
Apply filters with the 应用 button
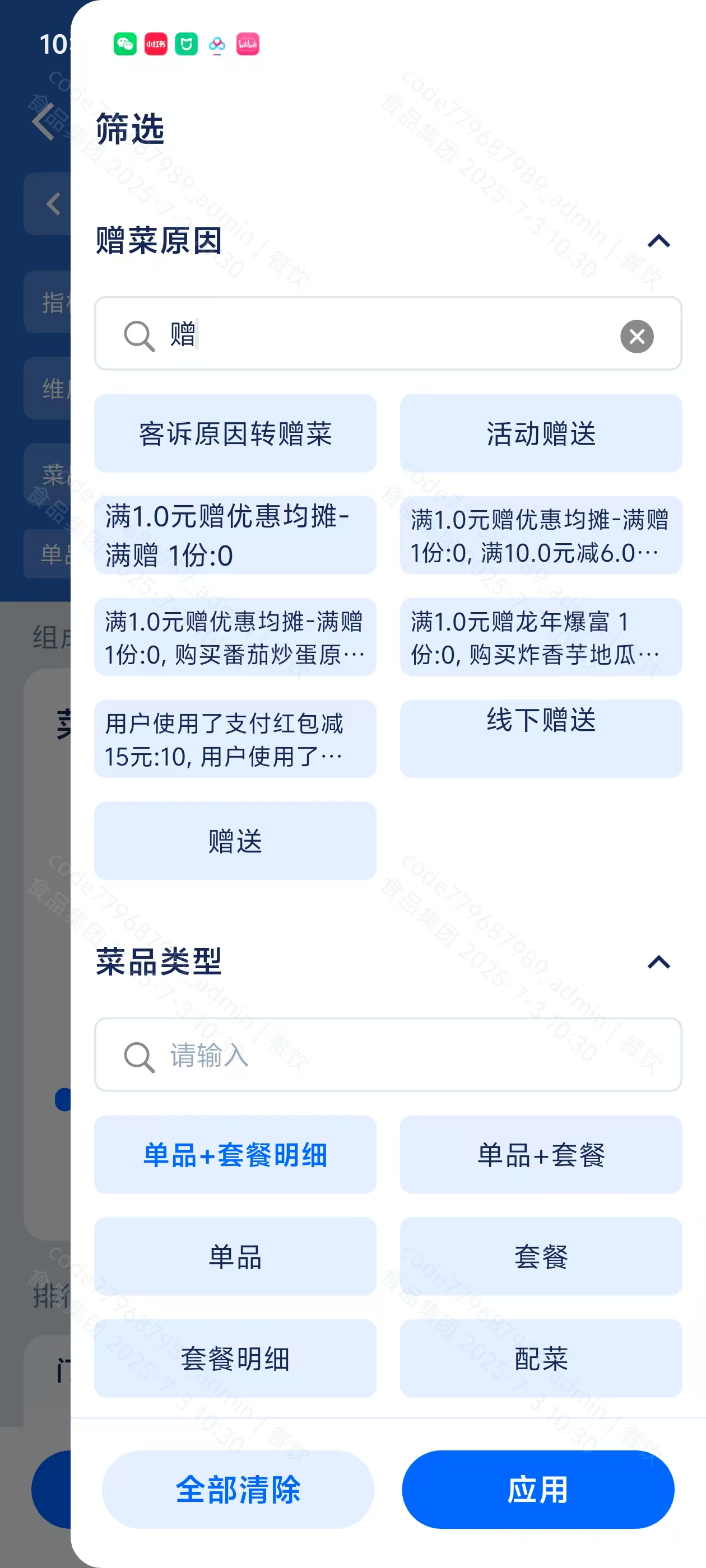click(x=538, y=1490)
